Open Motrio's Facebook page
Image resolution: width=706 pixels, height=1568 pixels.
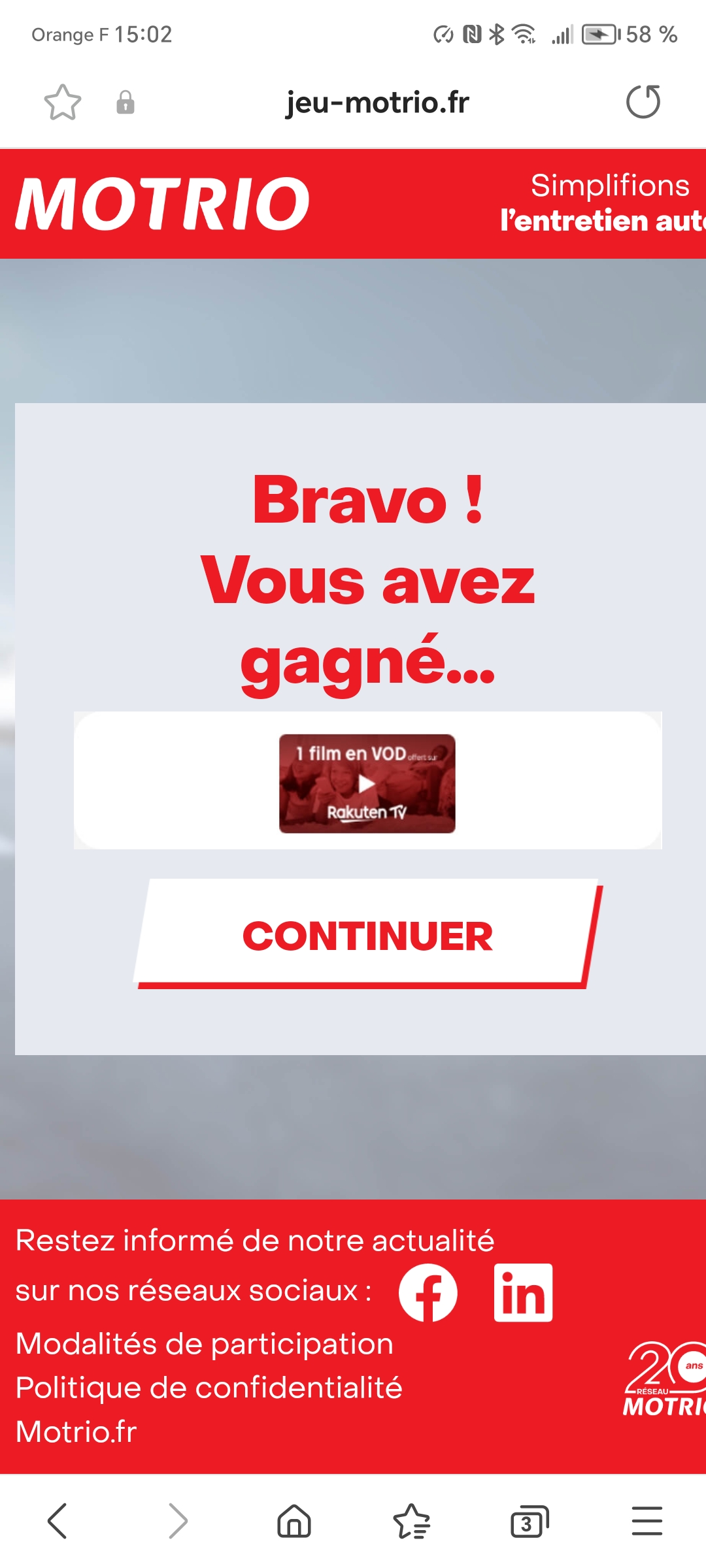(x=428, y=1292)
